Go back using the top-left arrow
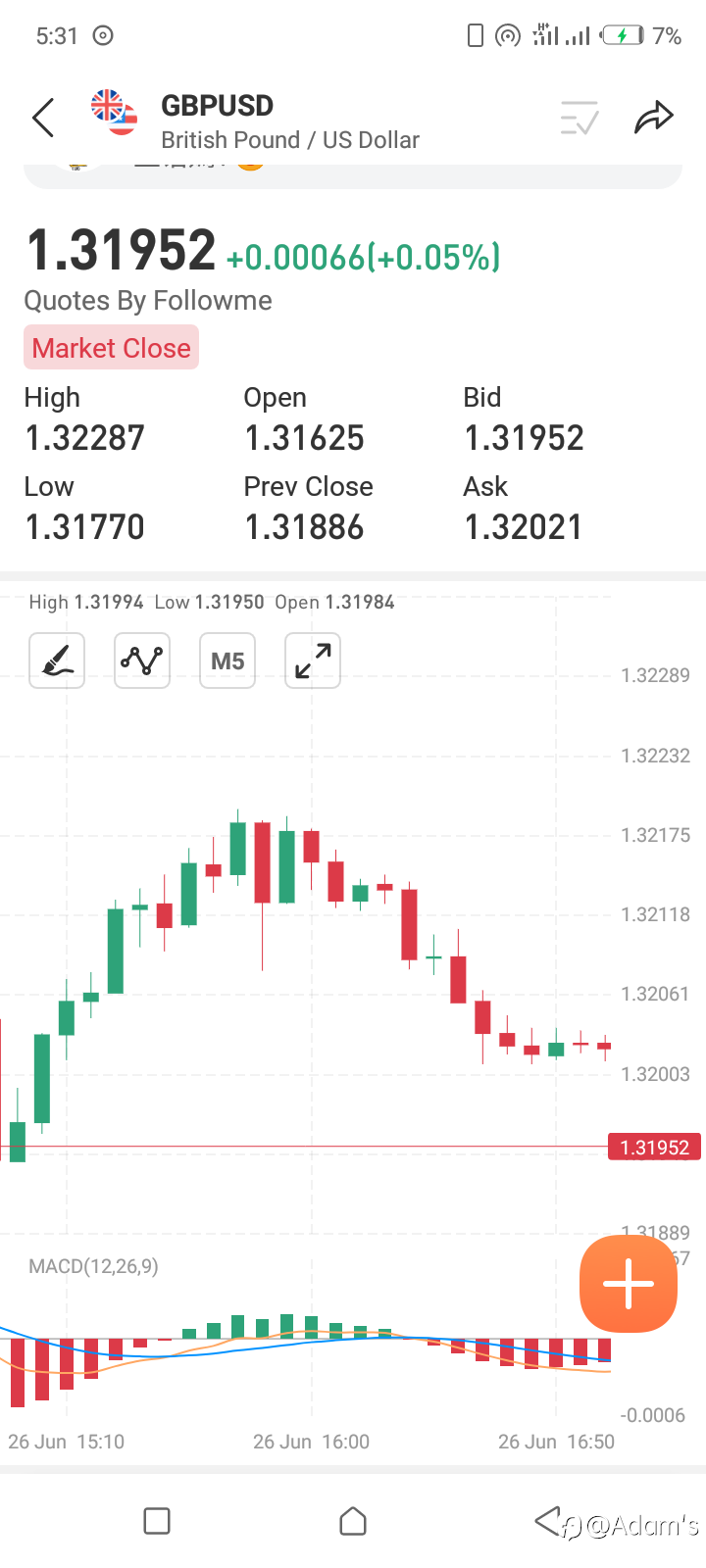706x1568 pixels. [43, 119]
